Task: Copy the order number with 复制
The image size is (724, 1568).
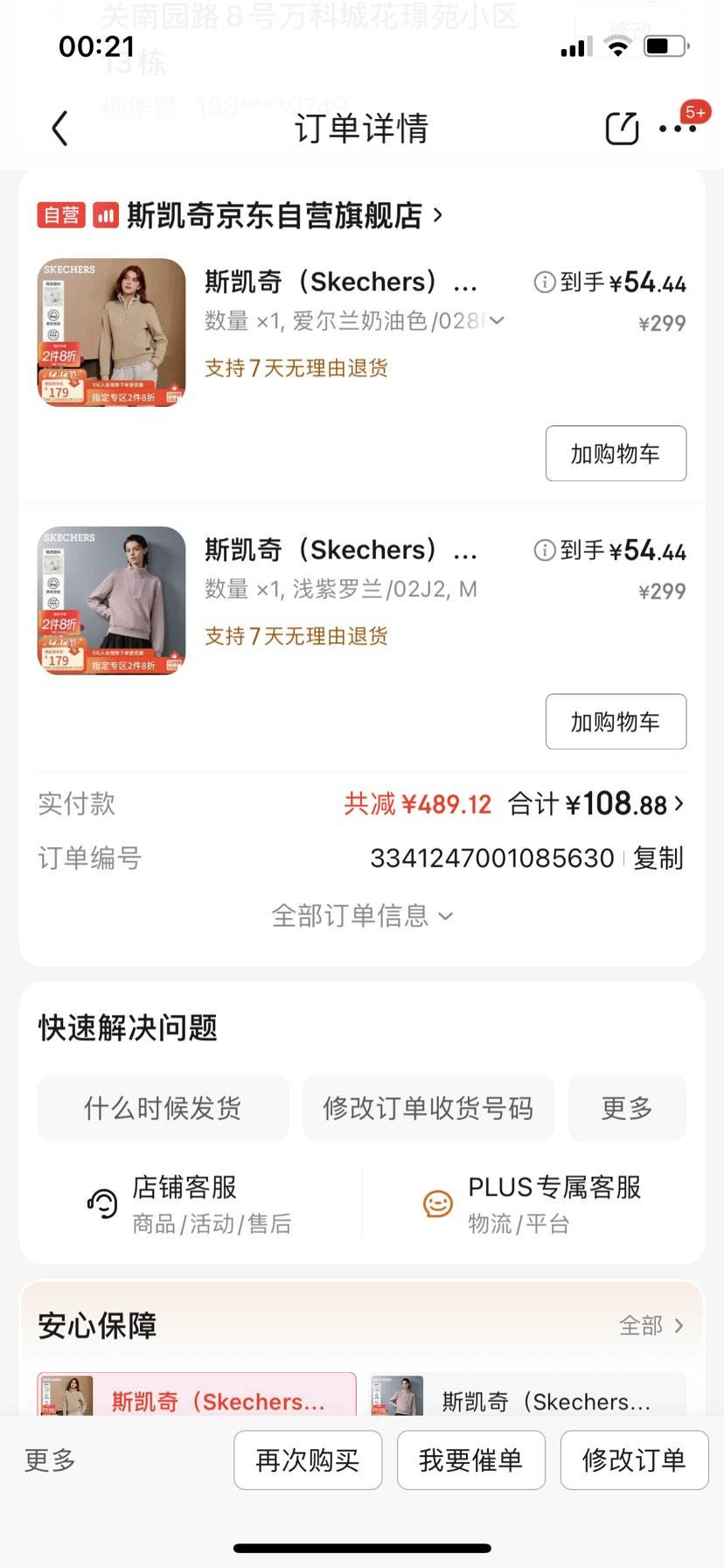Action: (657, 858)
